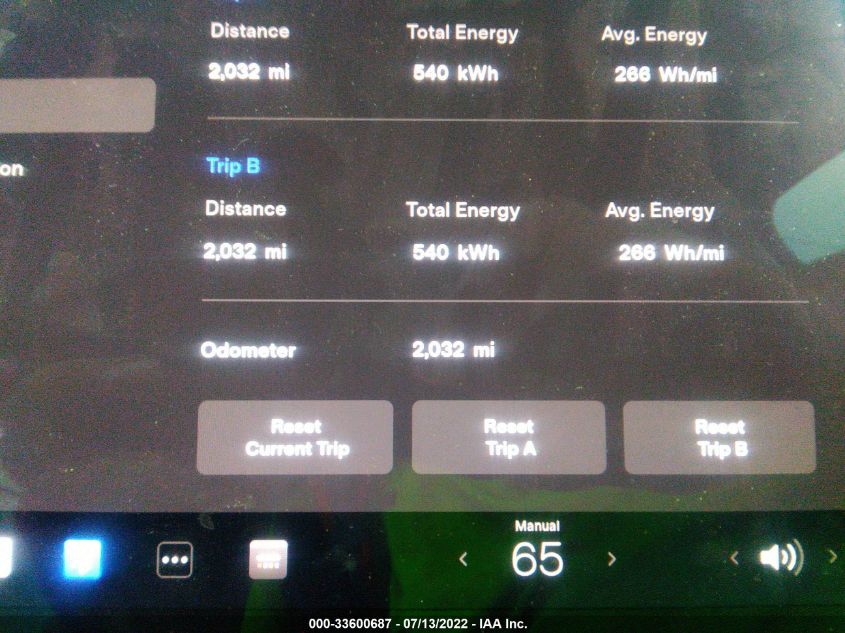Raise the cabin temperature above 65

coord(612,559)
